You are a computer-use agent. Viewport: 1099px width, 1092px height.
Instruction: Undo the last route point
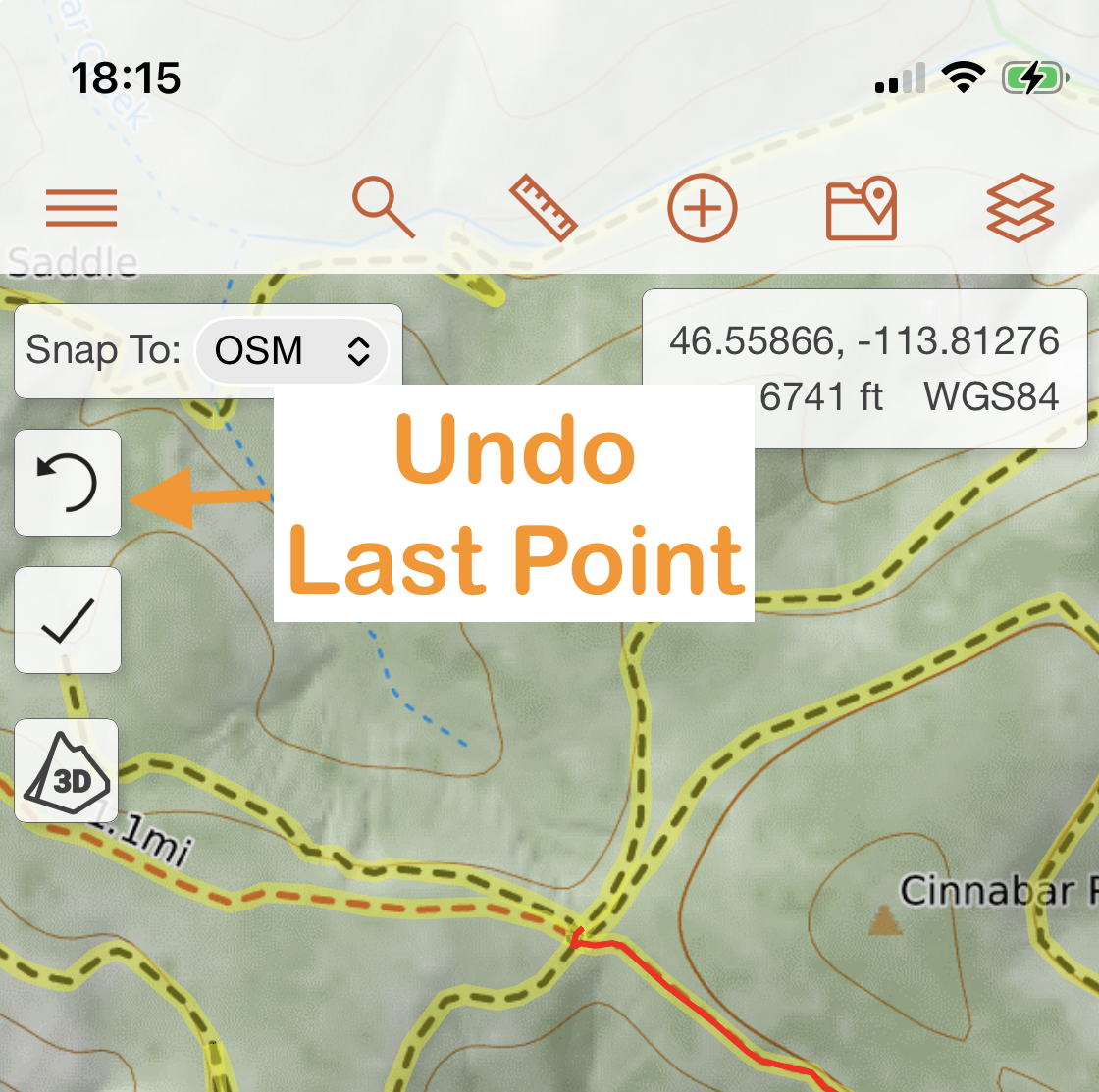(68, 483)
